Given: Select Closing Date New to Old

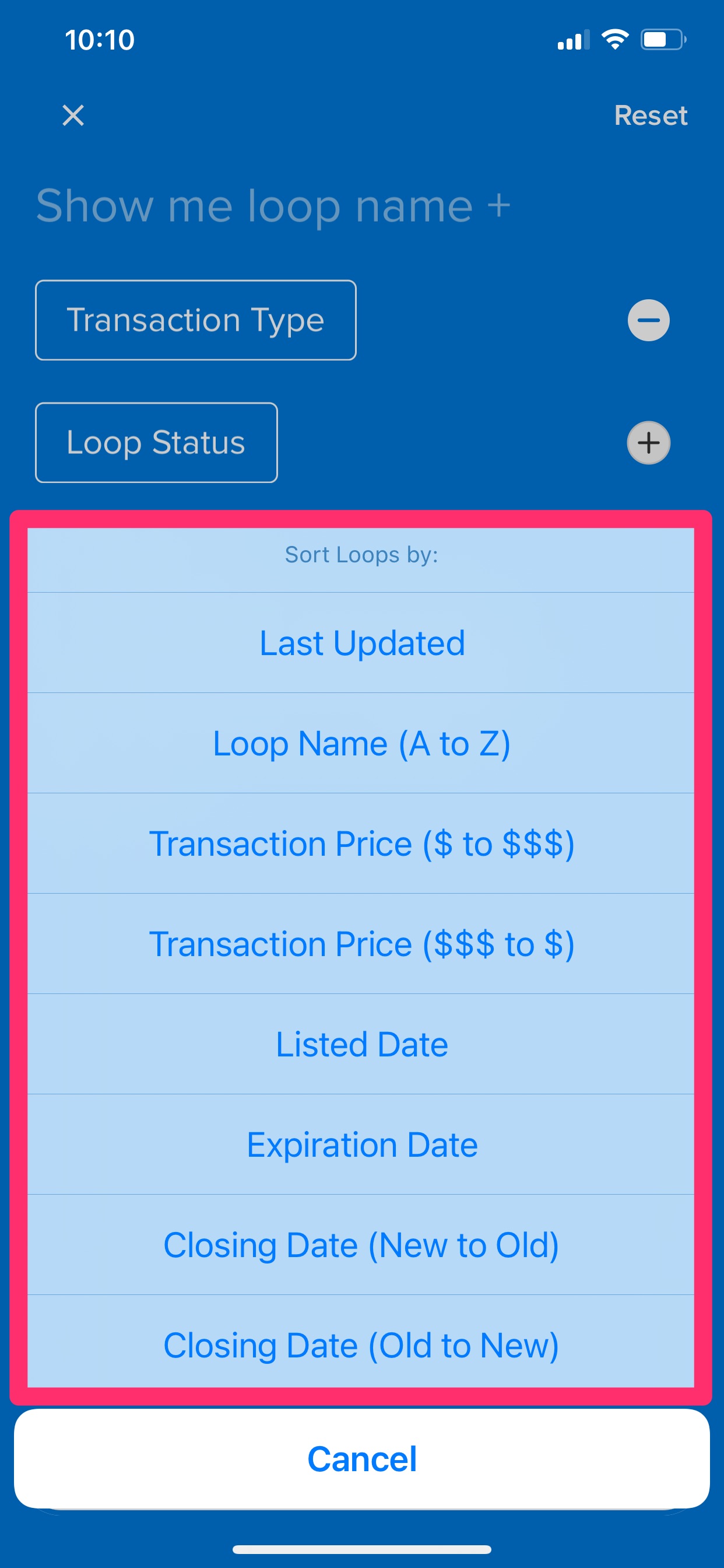Looking at the screenshot, I should 361,1245.
